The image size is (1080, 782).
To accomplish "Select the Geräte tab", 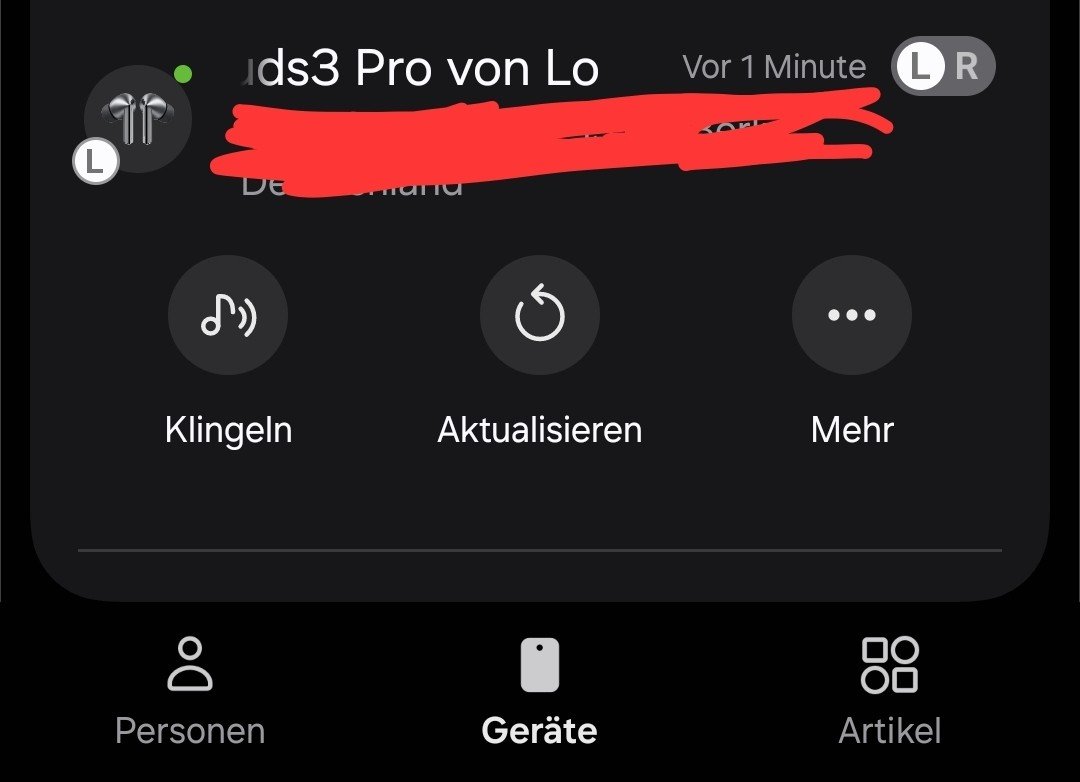I will click(539, 691).
